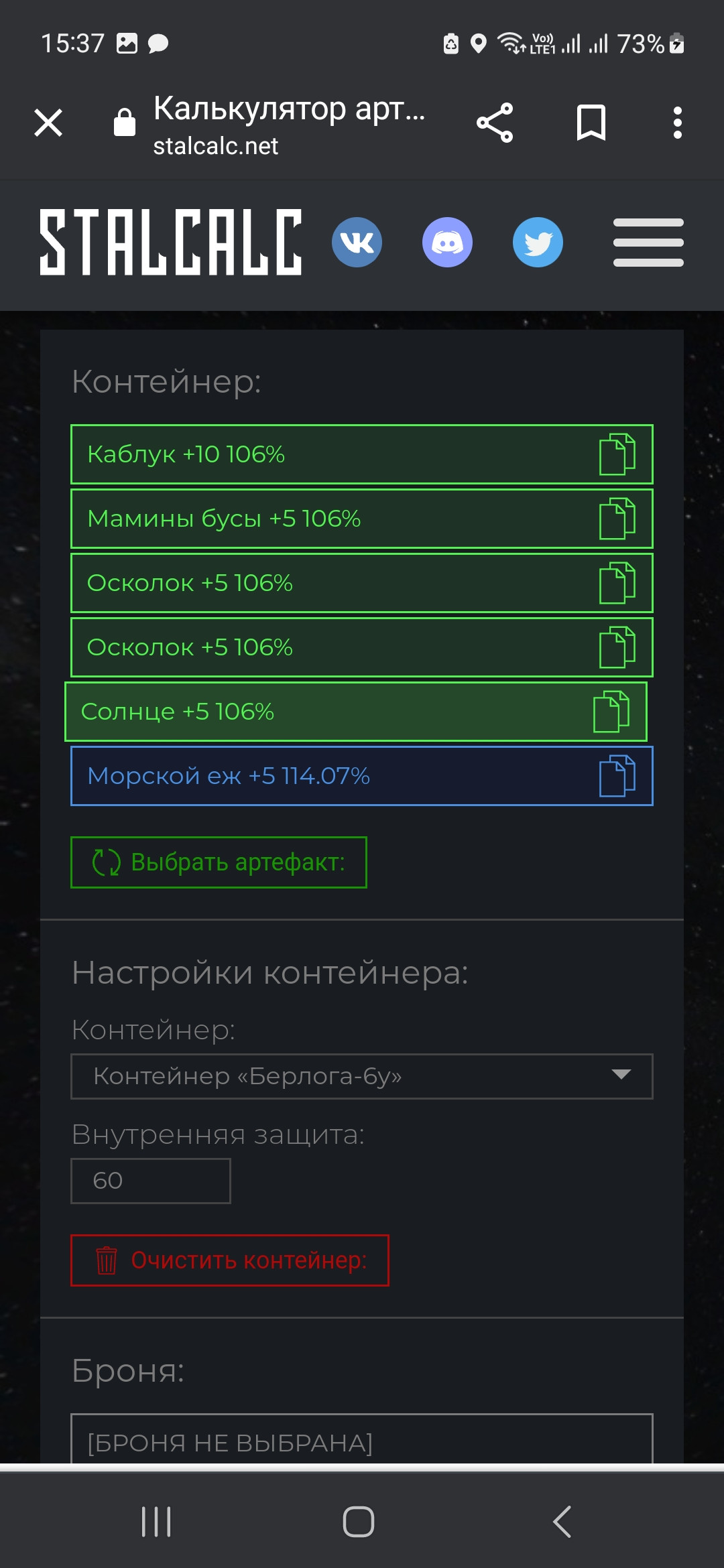The width and height of the screenshot is (724, 1568).
Task: Share the stalcalc.net page
Action: 495,123
